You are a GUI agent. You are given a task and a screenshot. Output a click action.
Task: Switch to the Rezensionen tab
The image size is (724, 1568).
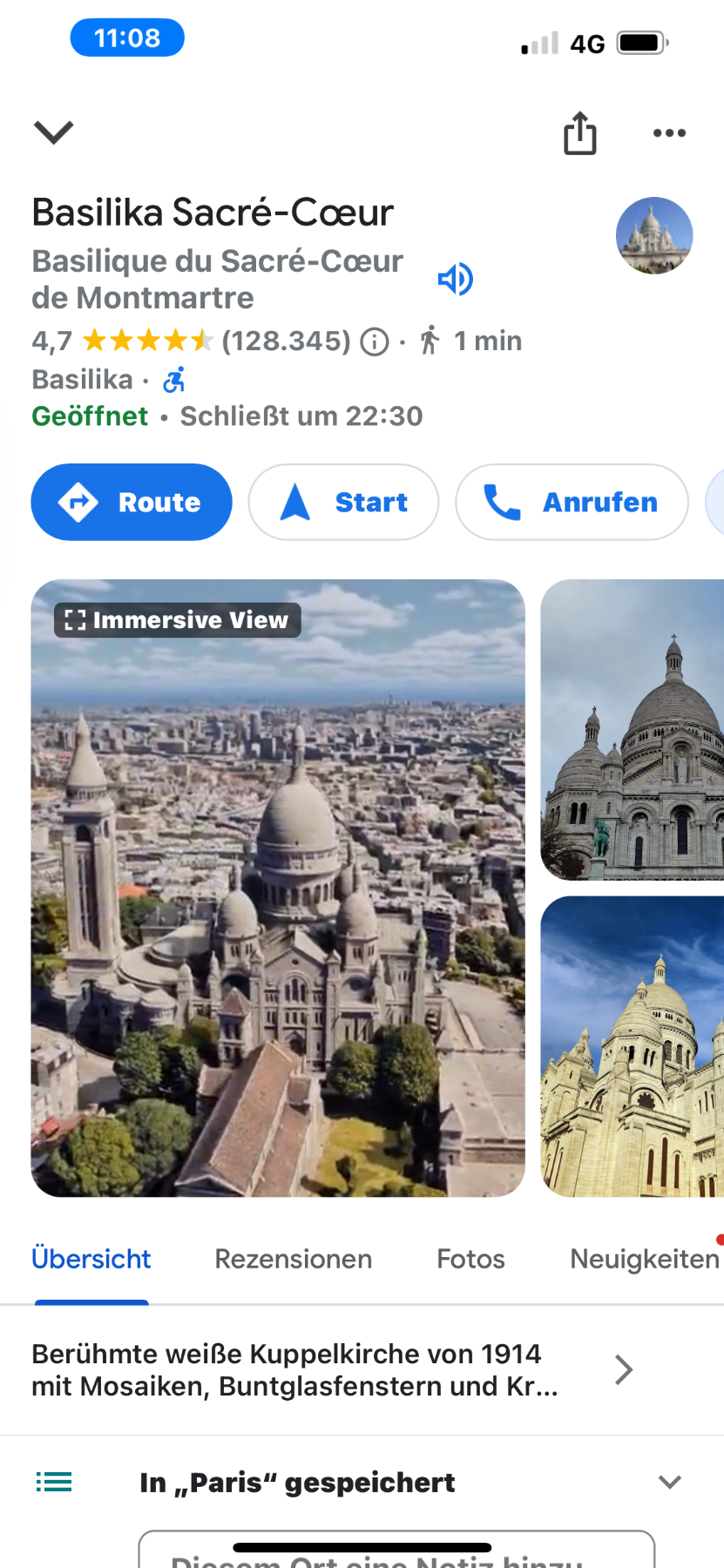pos(294,1260)
